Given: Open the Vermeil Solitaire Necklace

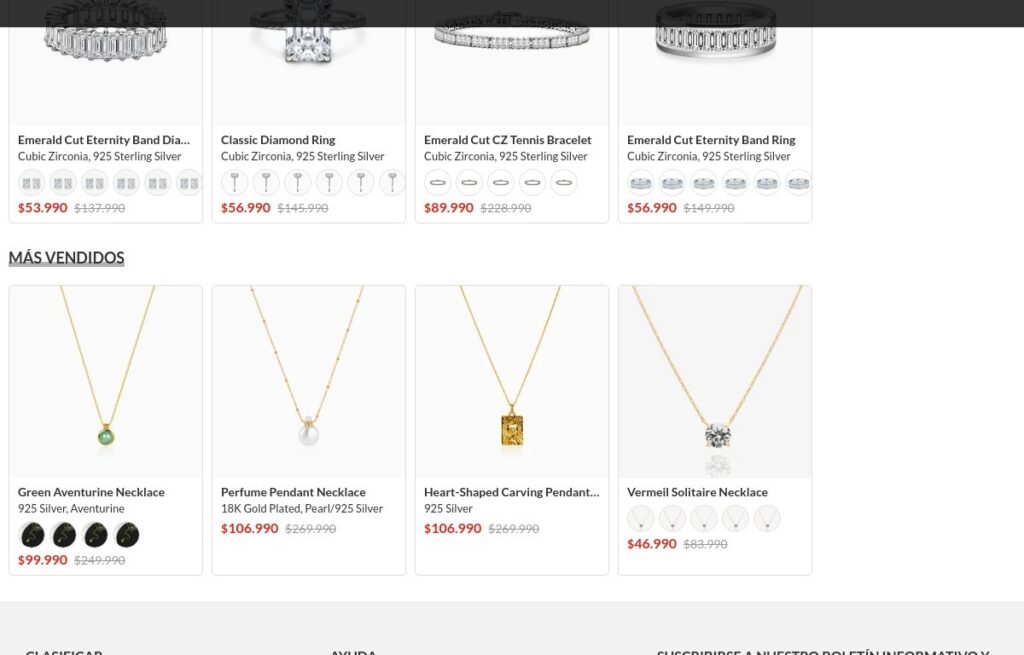Looking at the screenshot, I should point(697,492).
